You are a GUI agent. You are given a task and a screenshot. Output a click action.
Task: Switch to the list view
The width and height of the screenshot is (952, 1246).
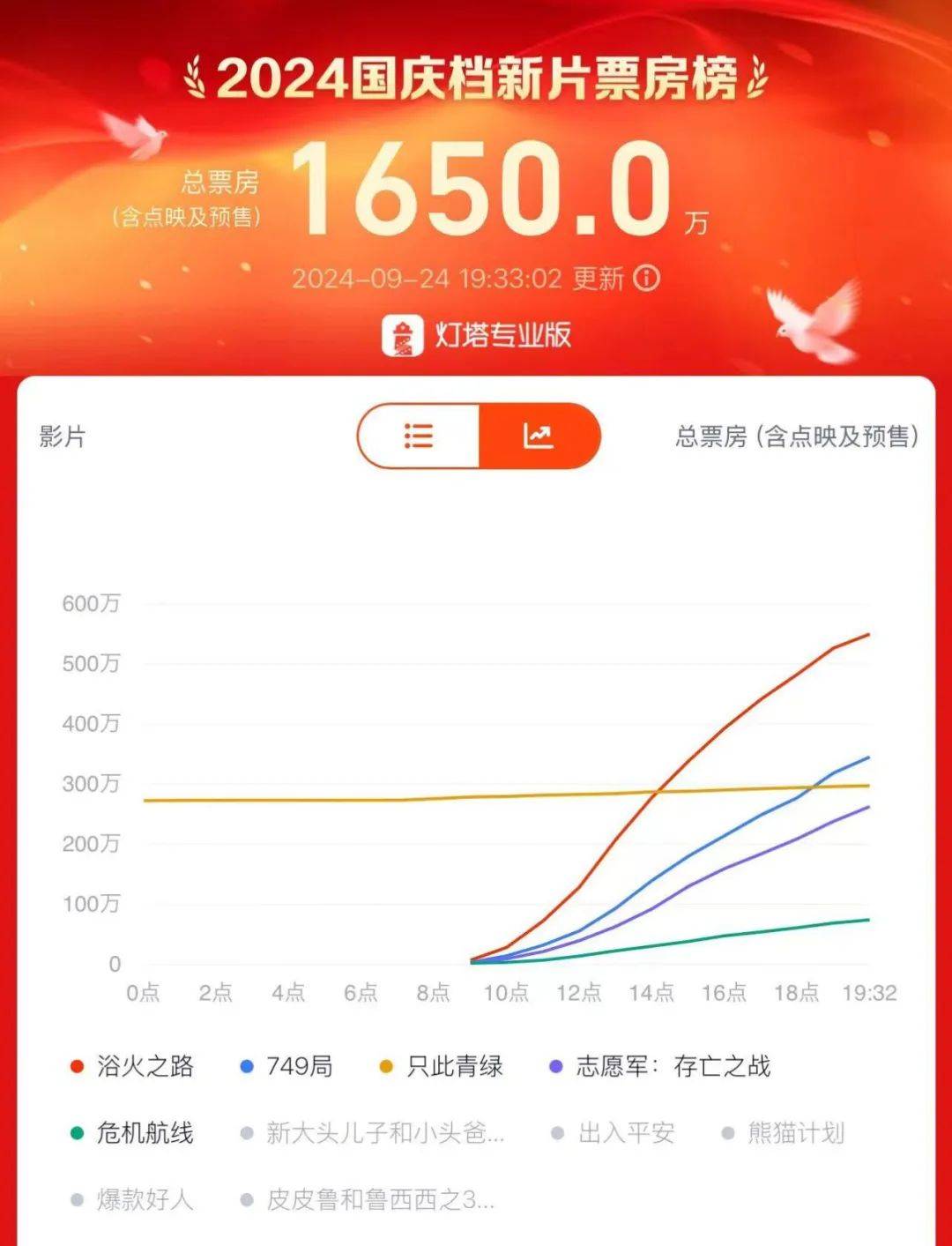pos(419,436)
